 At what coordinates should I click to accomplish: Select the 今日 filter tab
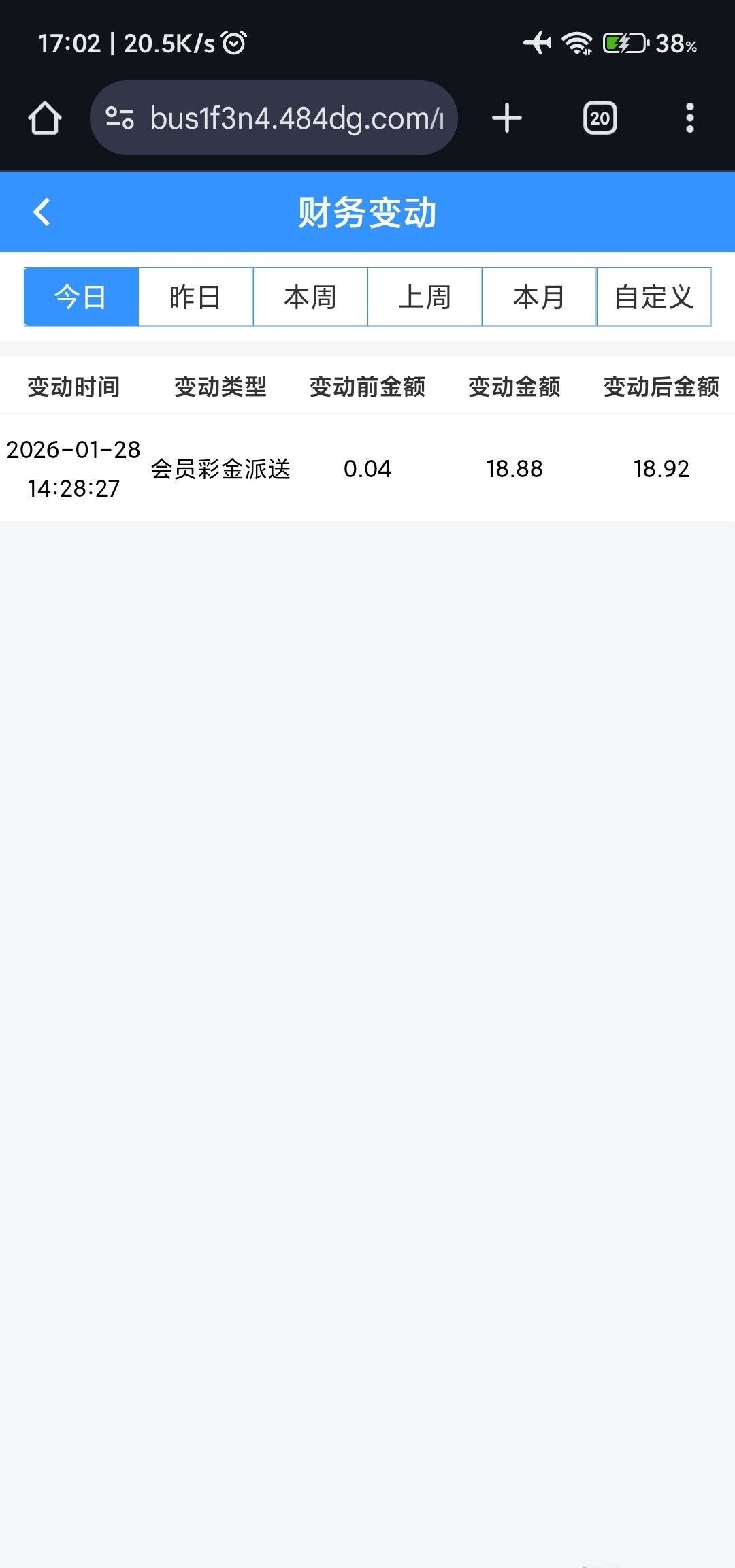pyautogui.click(x=81, y=297)
